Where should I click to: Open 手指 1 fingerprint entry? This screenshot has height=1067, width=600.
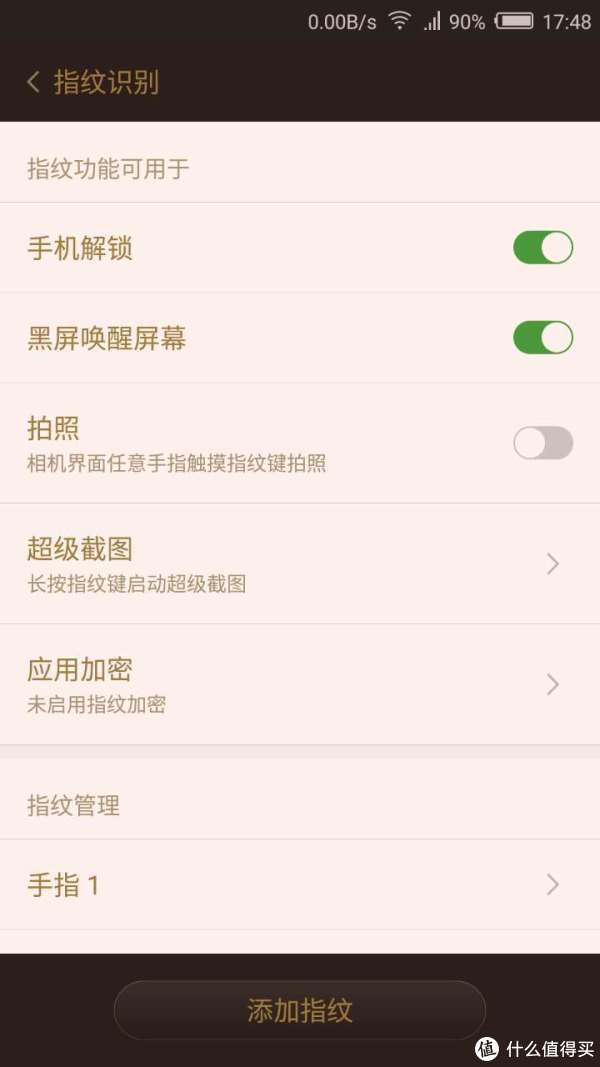300,885
